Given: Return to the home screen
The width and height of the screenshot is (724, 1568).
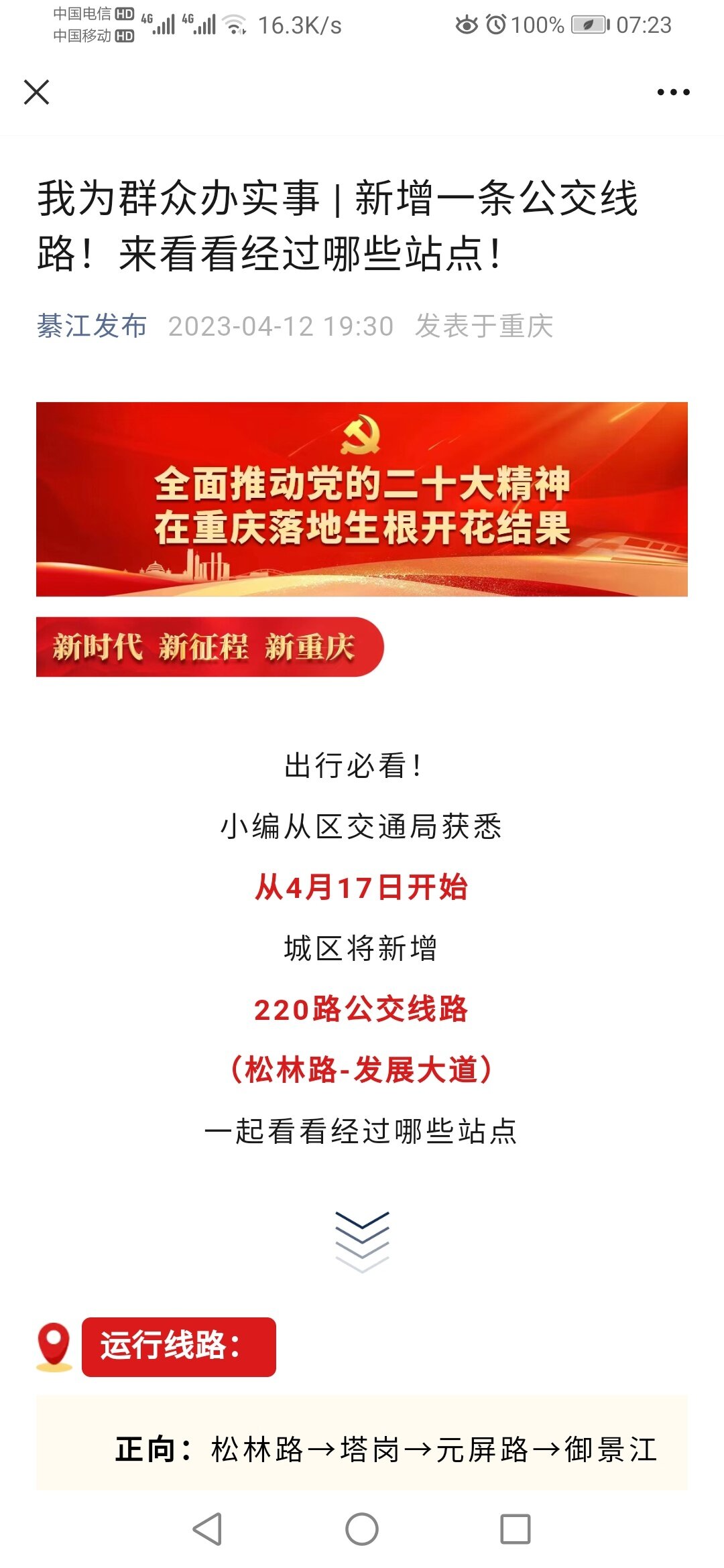Looking at the screenshot, I should 362,1529.
